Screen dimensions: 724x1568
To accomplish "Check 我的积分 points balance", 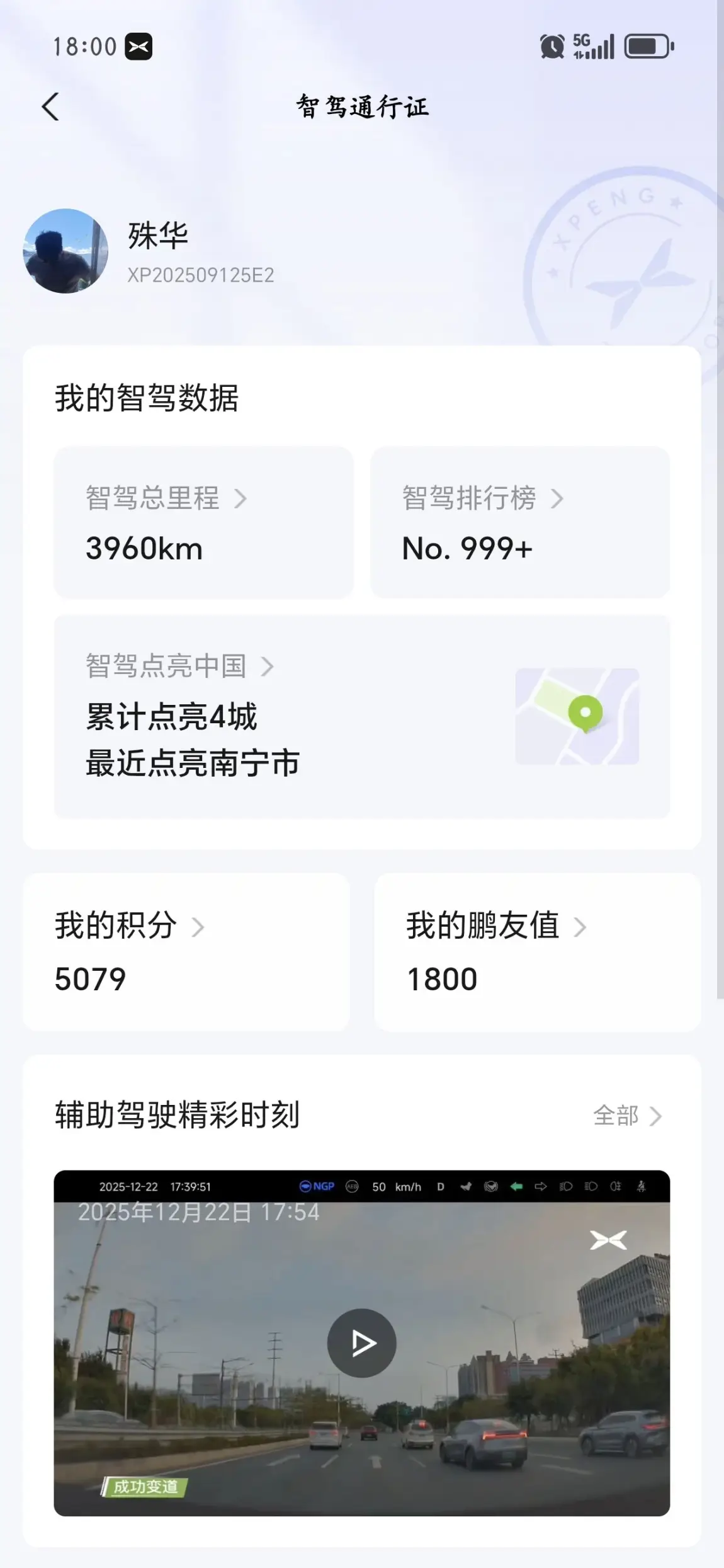I will (186, 951).
